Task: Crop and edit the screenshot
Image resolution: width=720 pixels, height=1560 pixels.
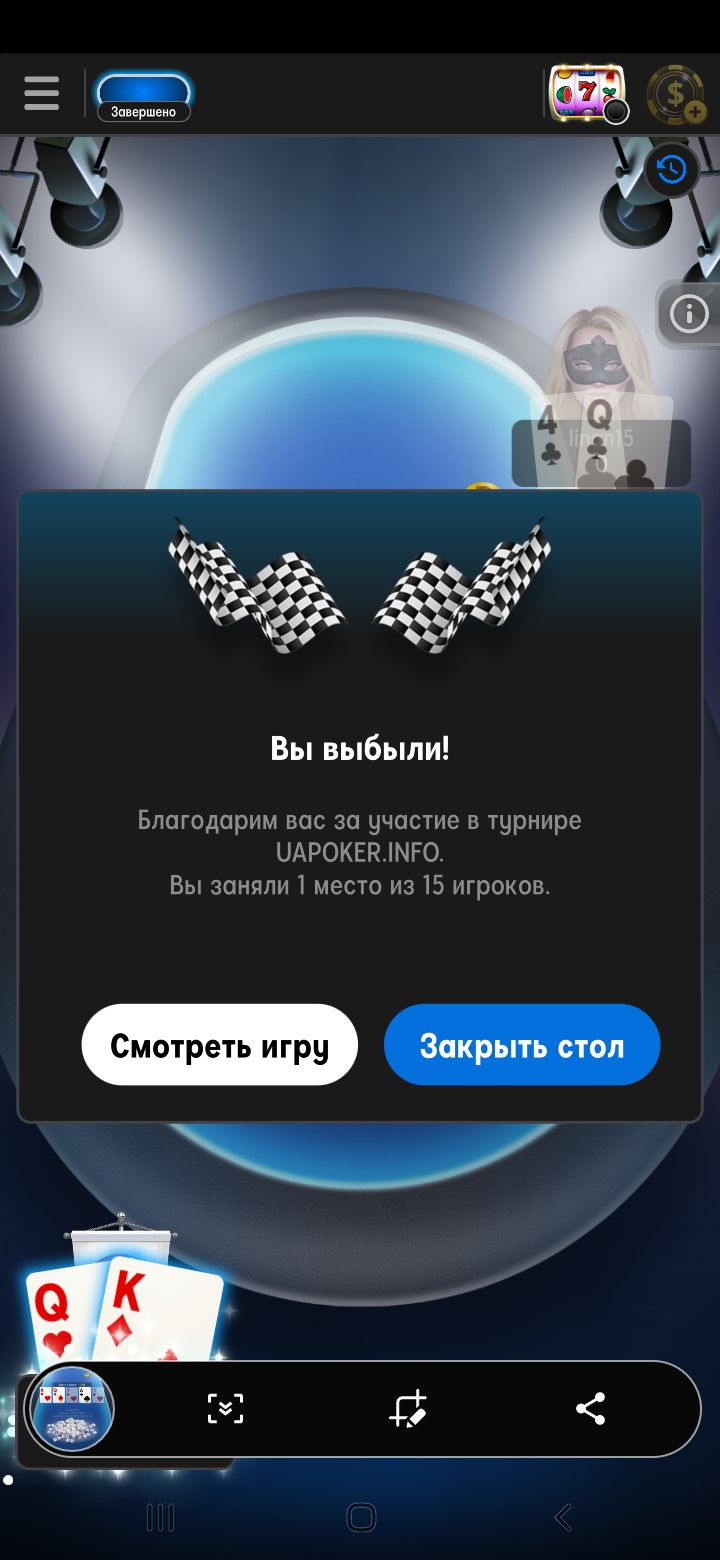Action: 408,1409
